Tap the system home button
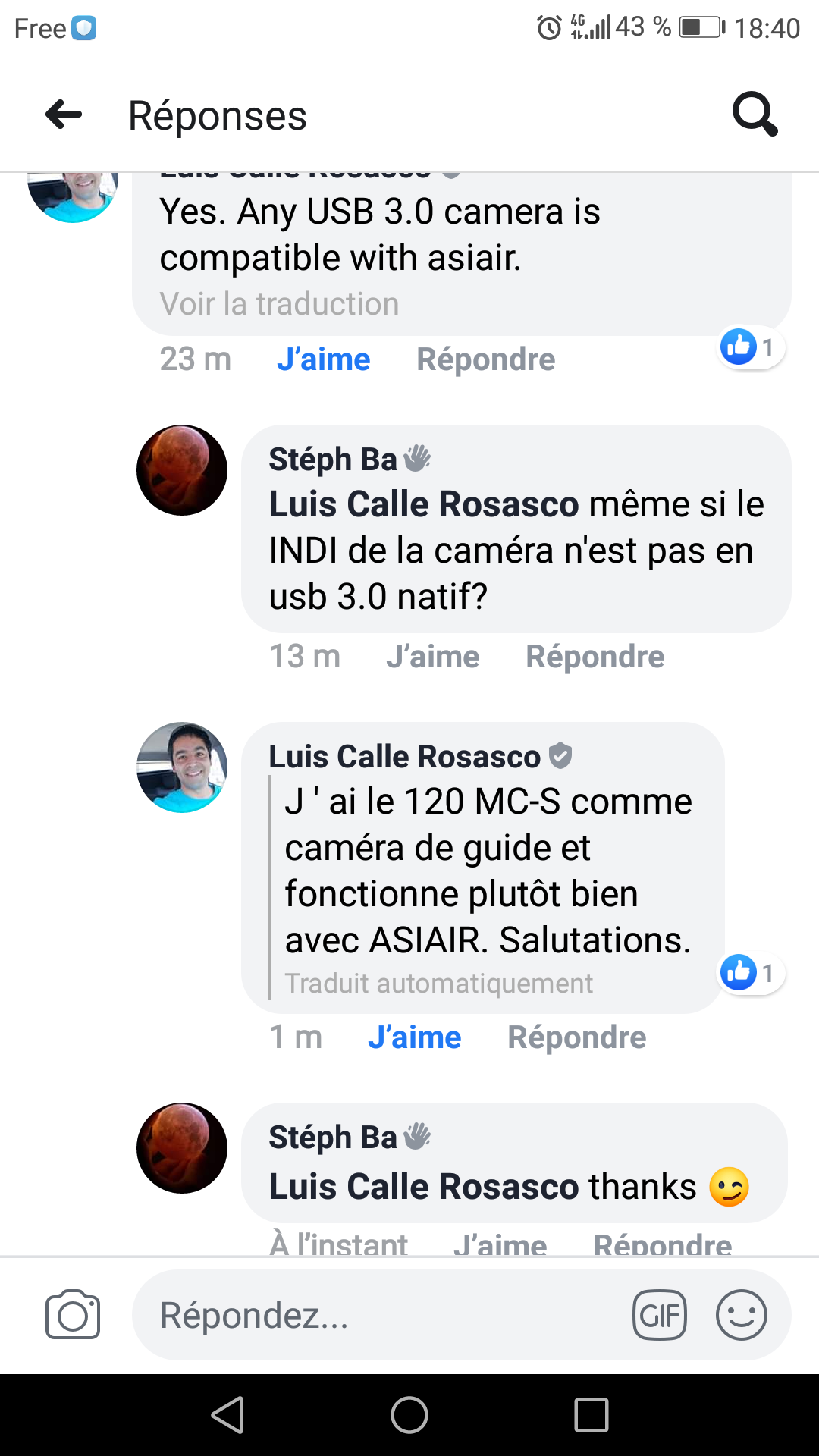Viewport: 819px width, 1456px height. [x=409, y=1415]
